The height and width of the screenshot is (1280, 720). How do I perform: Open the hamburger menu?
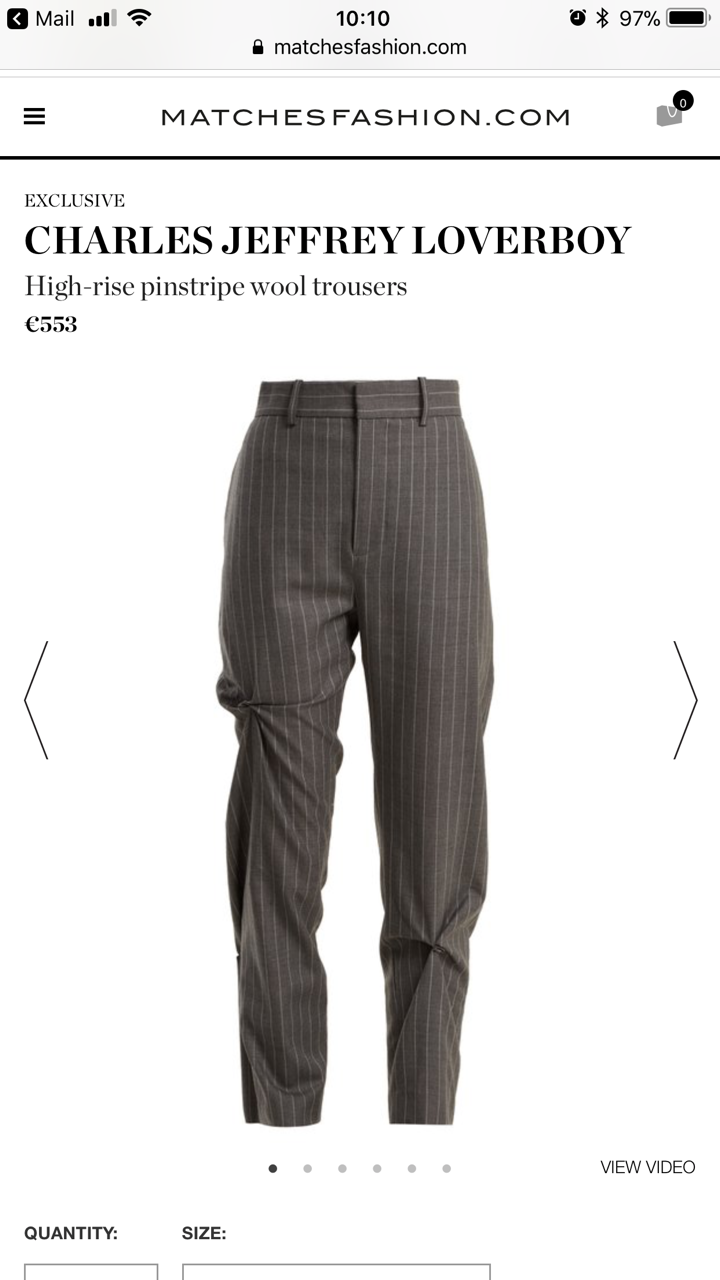[x=35, y=116]
